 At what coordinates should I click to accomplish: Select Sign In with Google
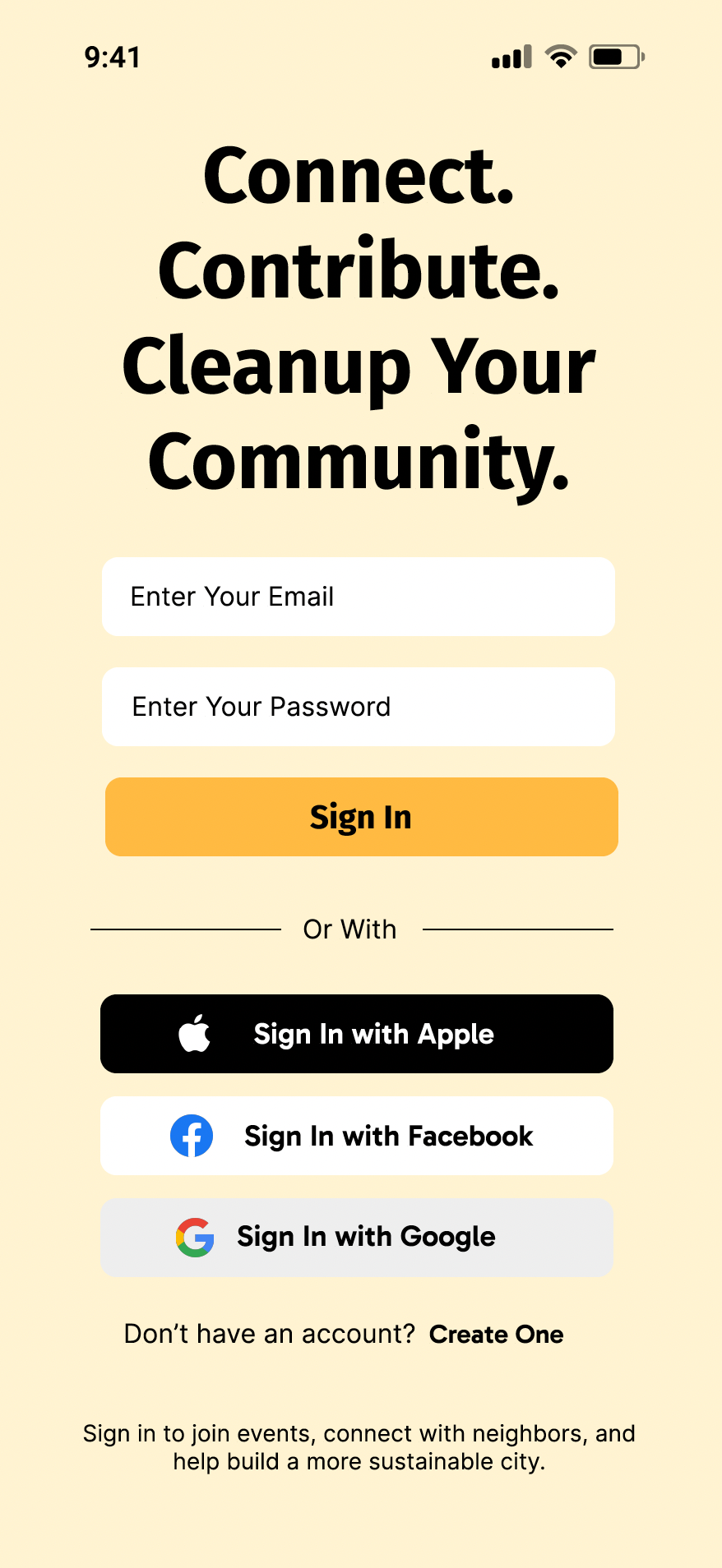[357, 1238]
